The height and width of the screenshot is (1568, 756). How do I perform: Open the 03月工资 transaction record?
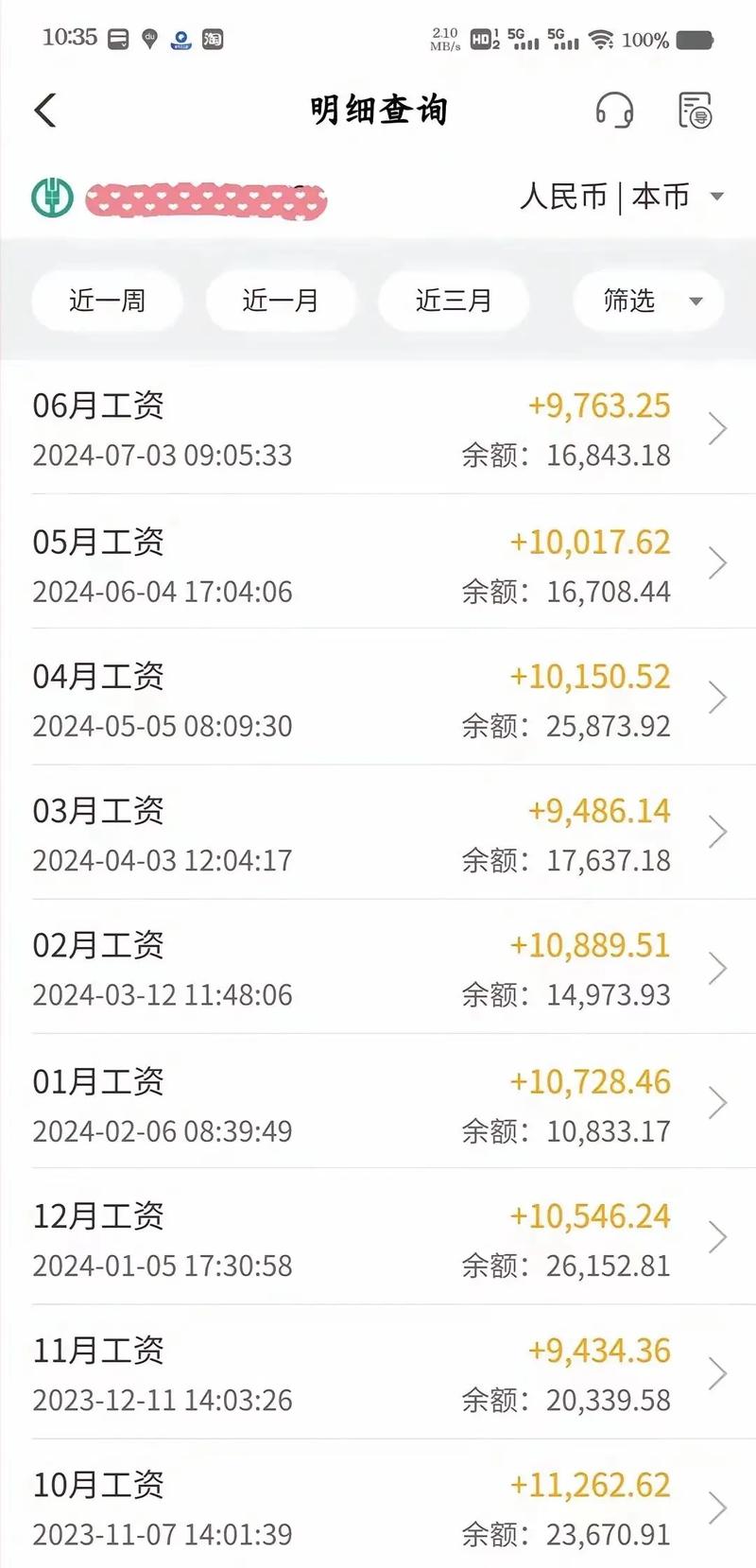click(x=378, y=834)
